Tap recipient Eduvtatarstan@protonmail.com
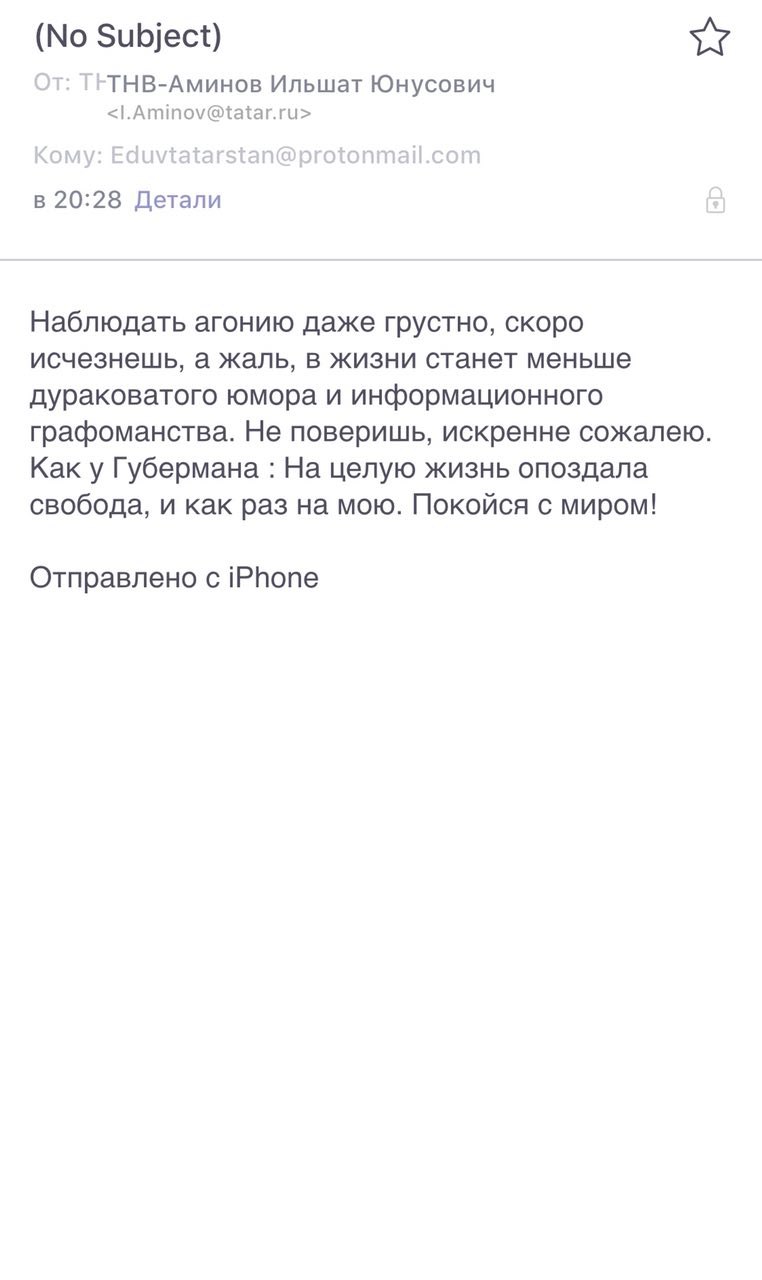Image resolution: width=762 pixels, height=1280 pixels. (296, 155)
